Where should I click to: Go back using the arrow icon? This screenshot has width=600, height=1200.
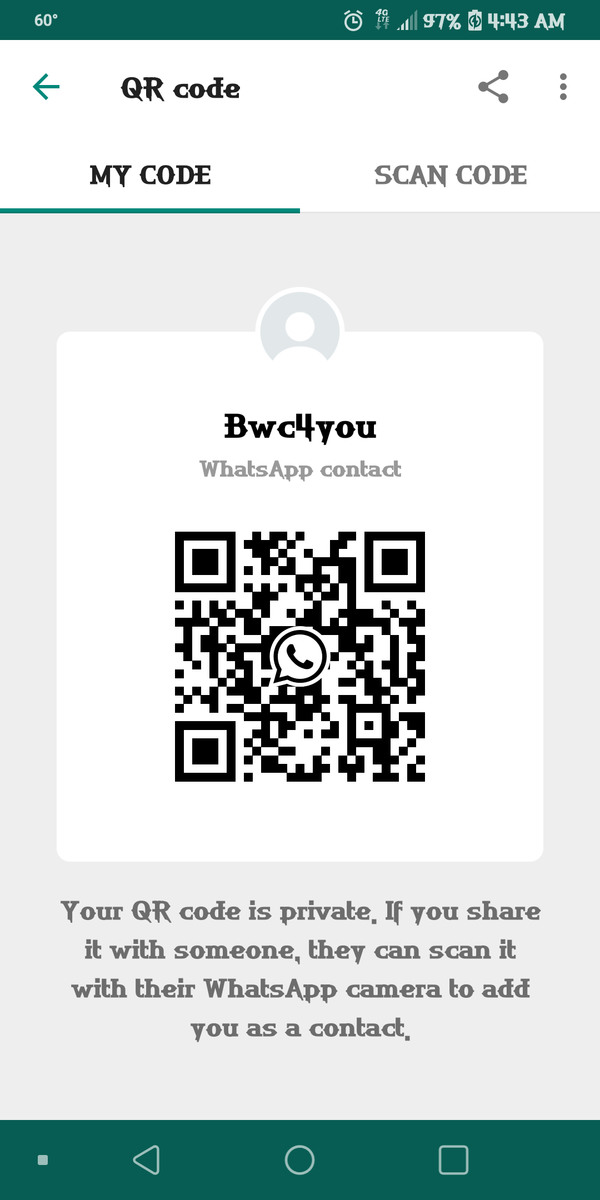(46, 87)
